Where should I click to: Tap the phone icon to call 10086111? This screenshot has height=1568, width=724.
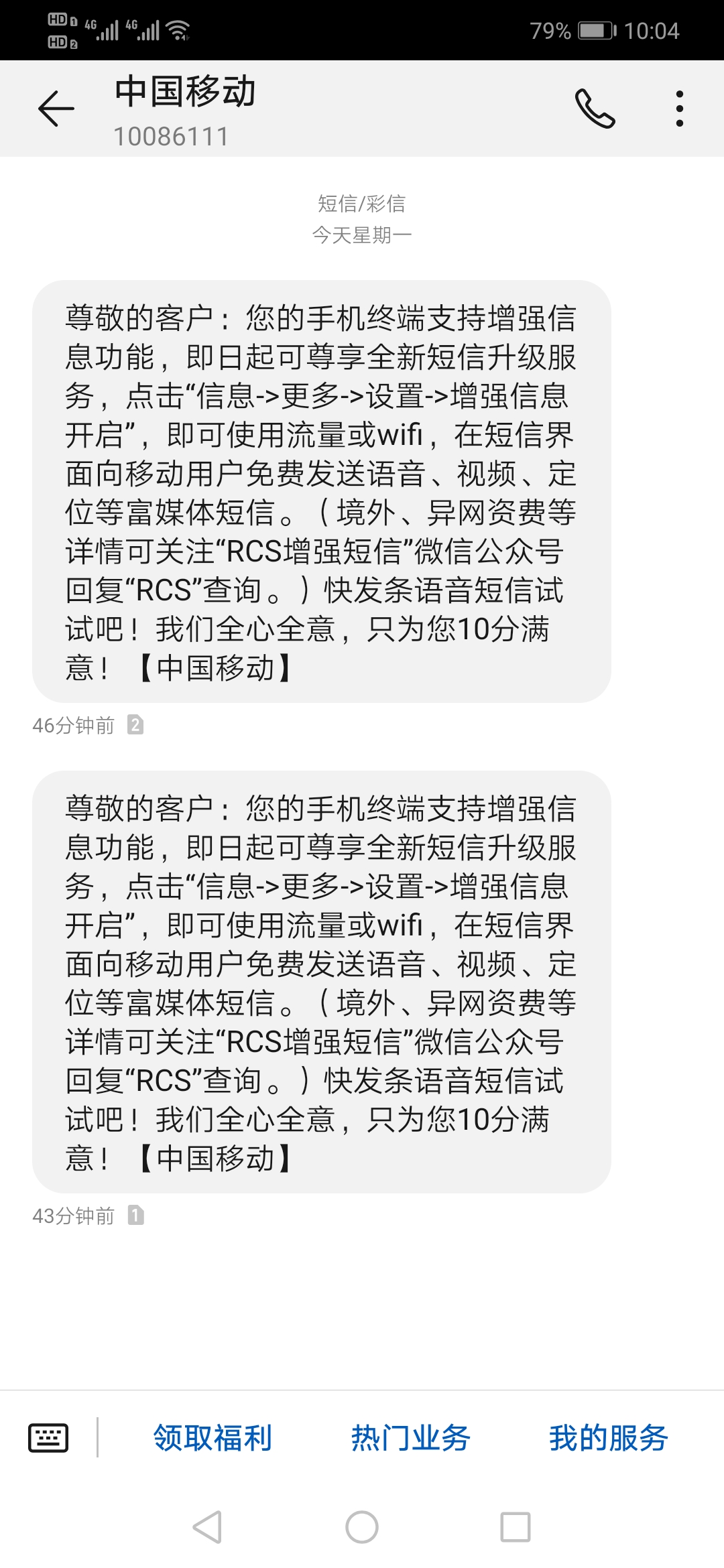tap(596, 107)
